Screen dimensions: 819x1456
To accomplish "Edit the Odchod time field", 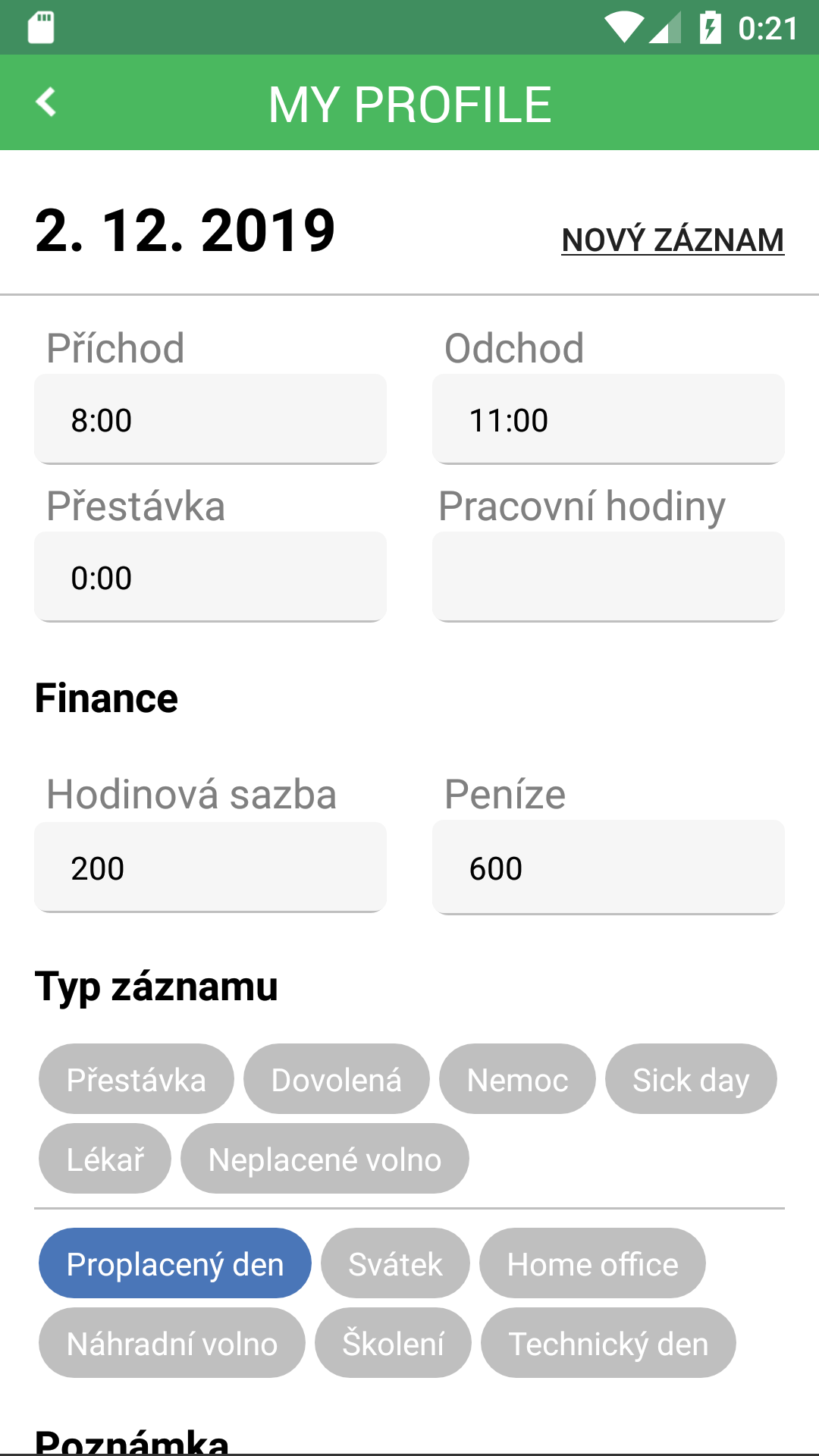I will pyautogui.click(x=607, y=419).
